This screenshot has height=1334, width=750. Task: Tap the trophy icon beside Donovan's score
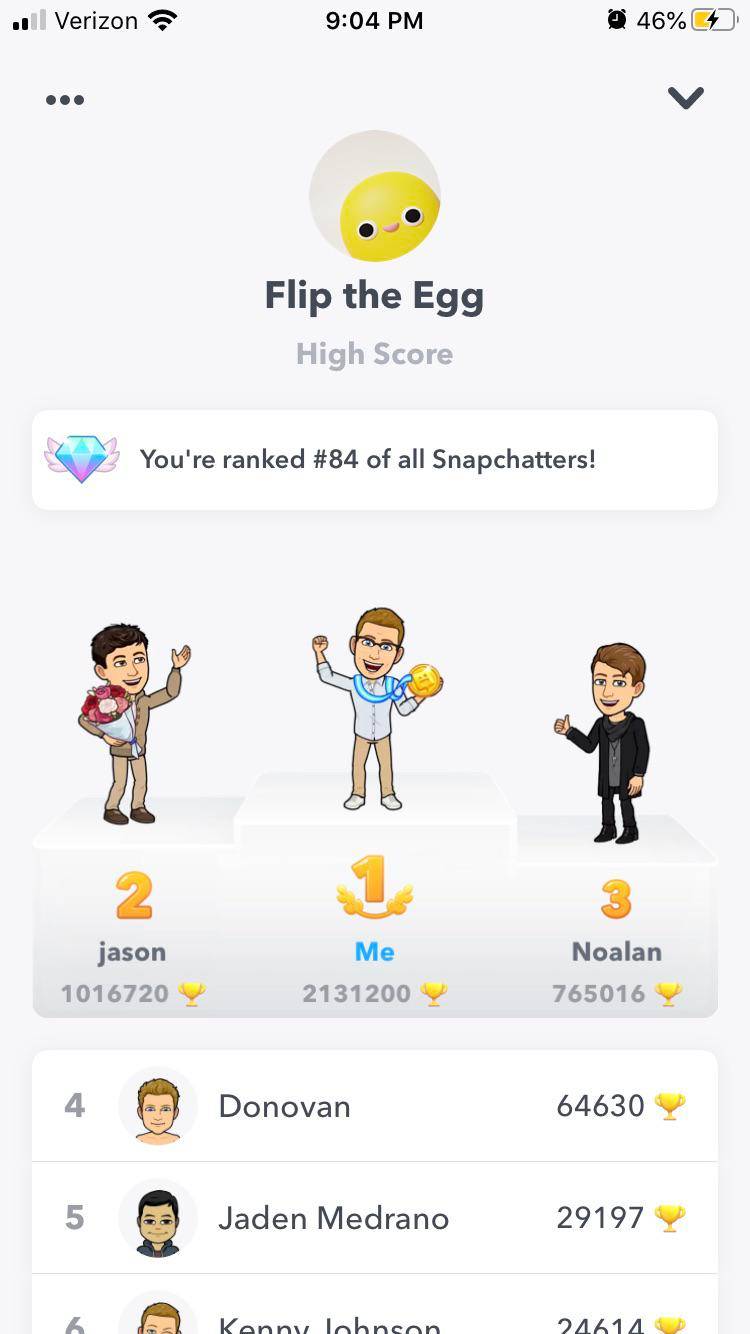670,1105
